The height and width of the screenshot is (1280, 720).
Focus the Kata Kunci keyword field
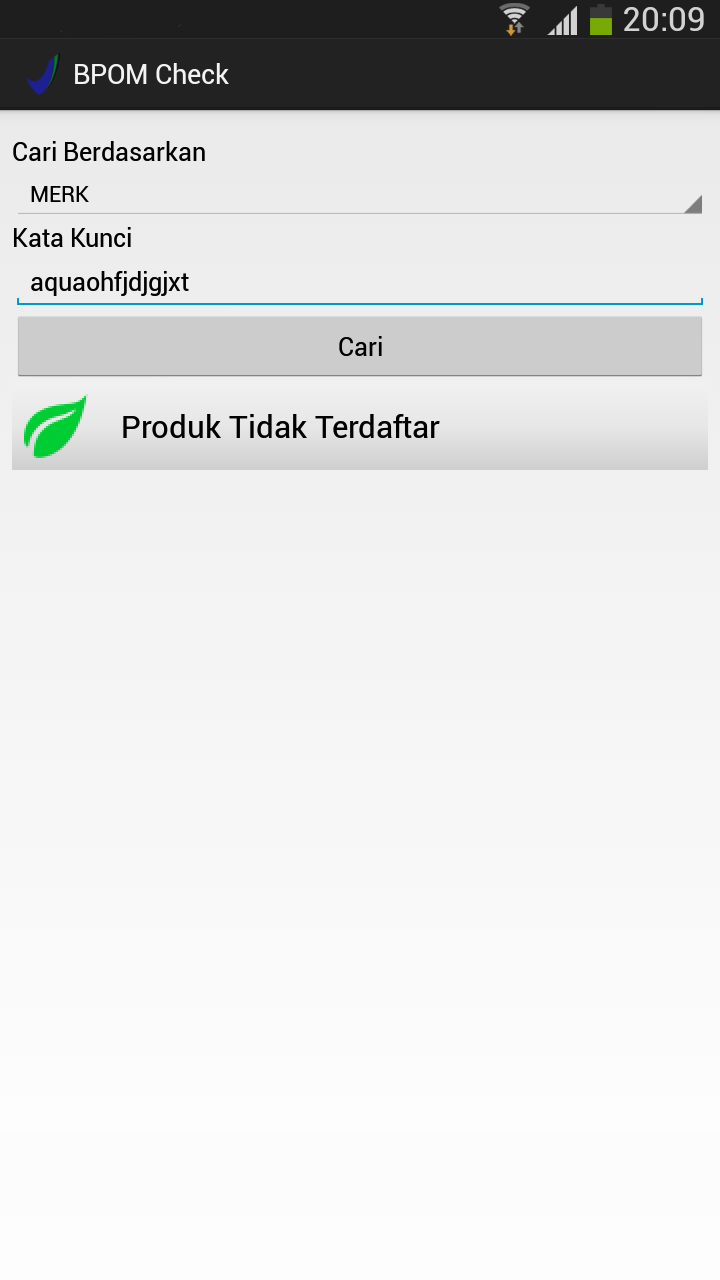pyautogui.click(x=360, y=282)
